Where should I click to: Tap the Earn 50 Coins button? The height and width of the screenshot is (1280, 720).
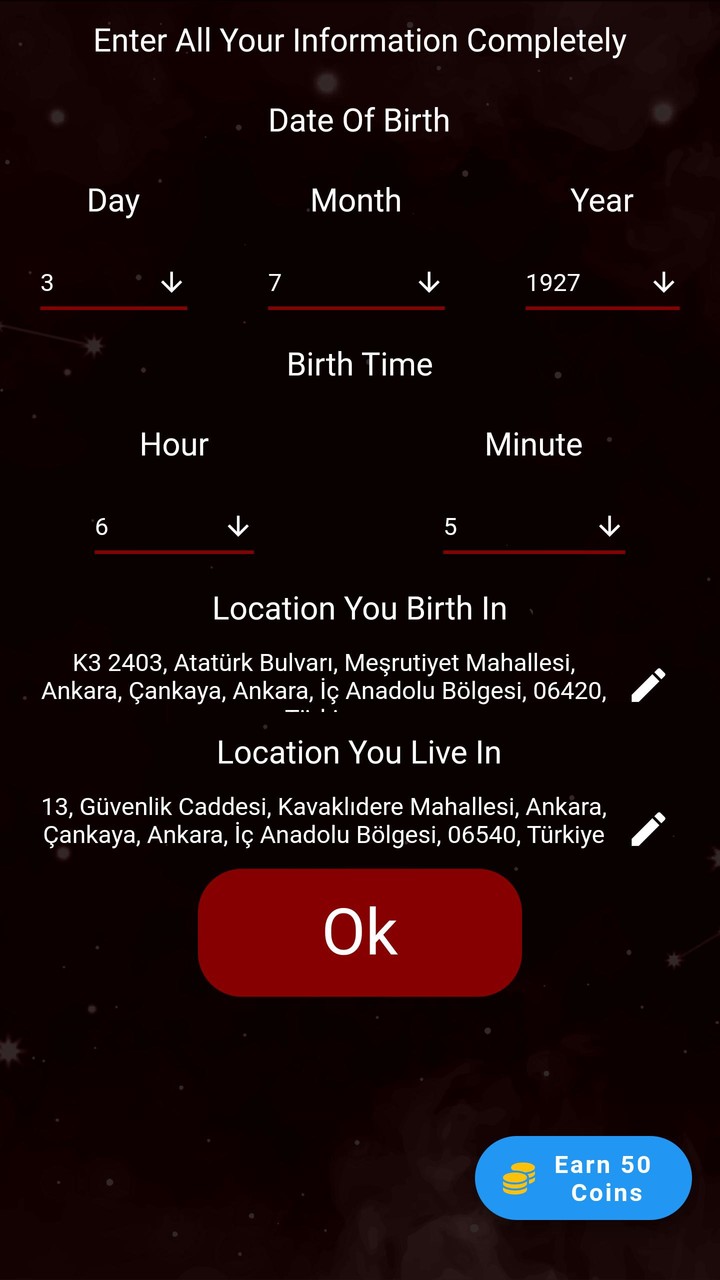(583, 1178)
